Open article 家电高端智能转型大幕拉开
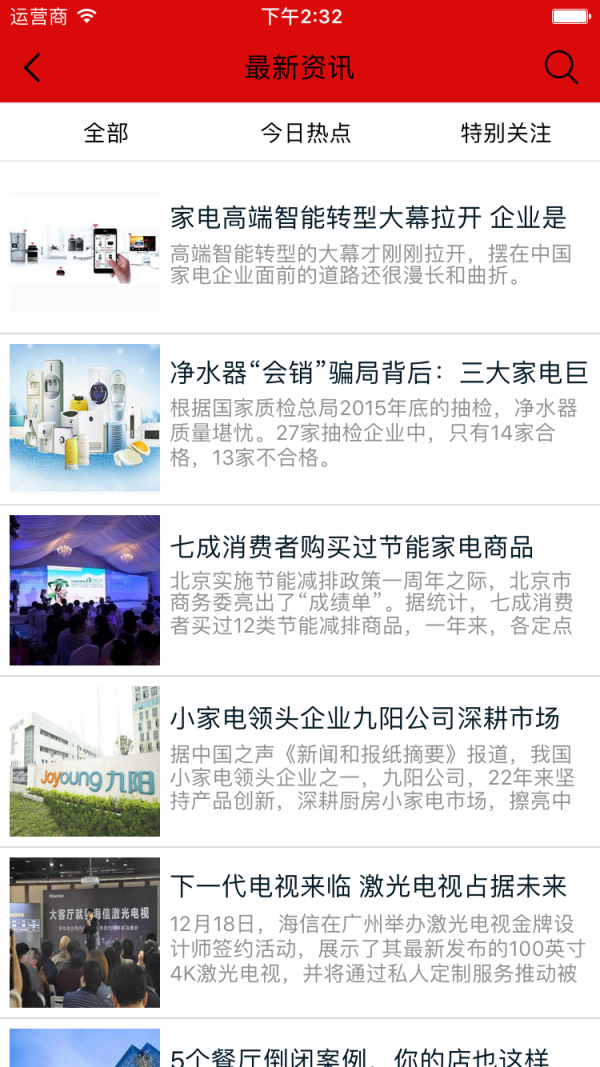Viewport: 600px width, 1067px height. 368,218
